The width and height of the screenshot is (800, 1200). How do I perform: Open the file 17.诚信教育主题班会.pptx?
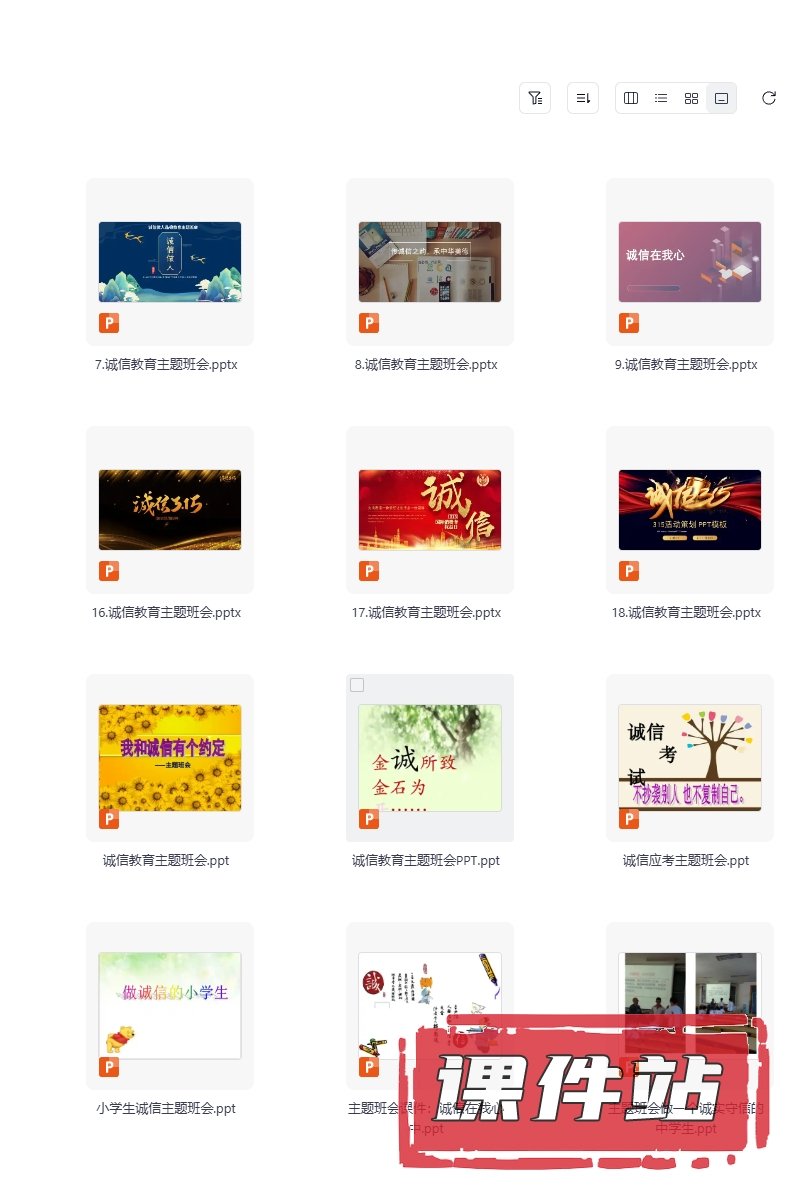(430, 510)
